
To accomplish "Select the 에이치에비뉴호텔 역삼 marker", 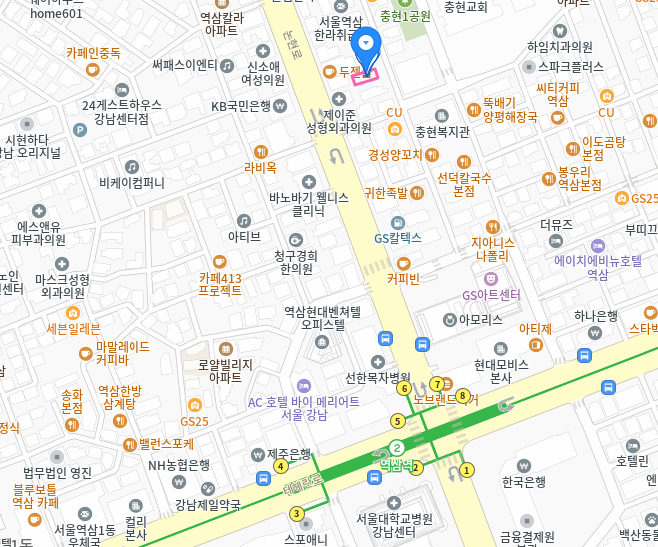I will 598,245.
